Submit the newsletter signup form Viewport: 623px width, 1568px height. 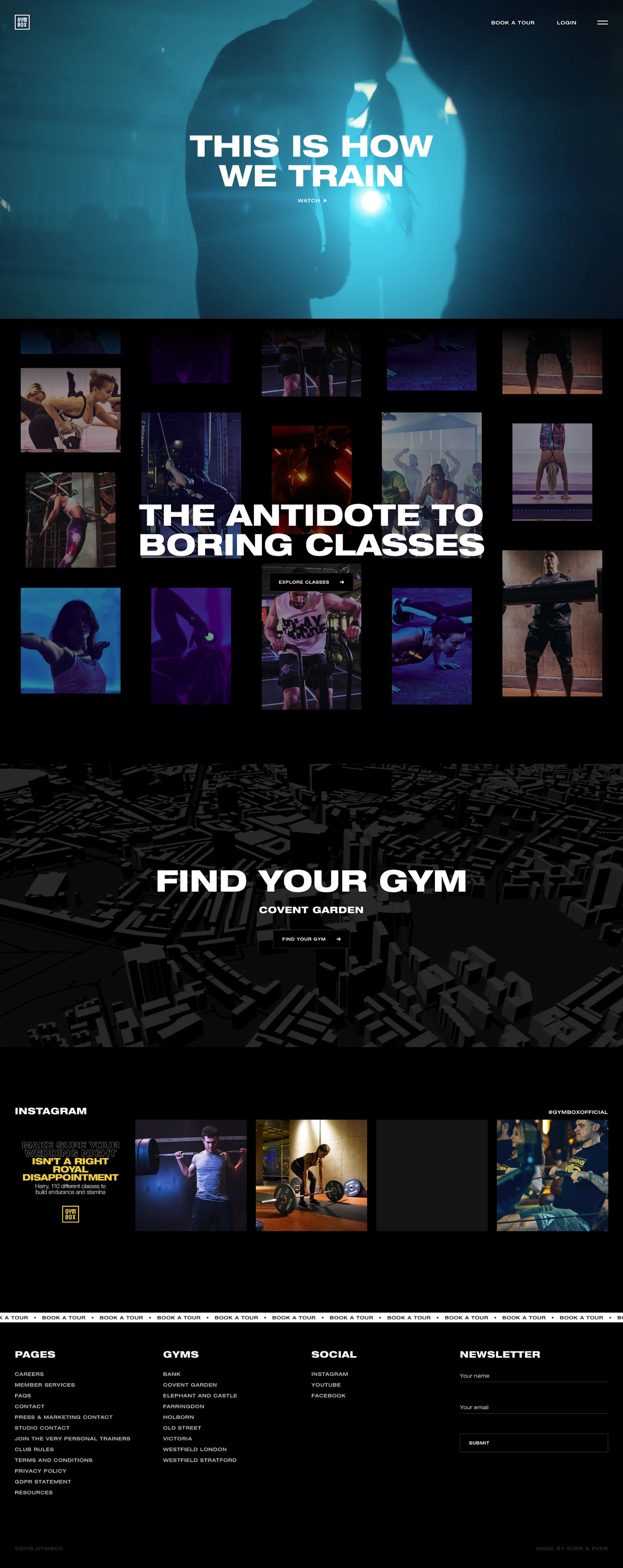coord(534,1442)
